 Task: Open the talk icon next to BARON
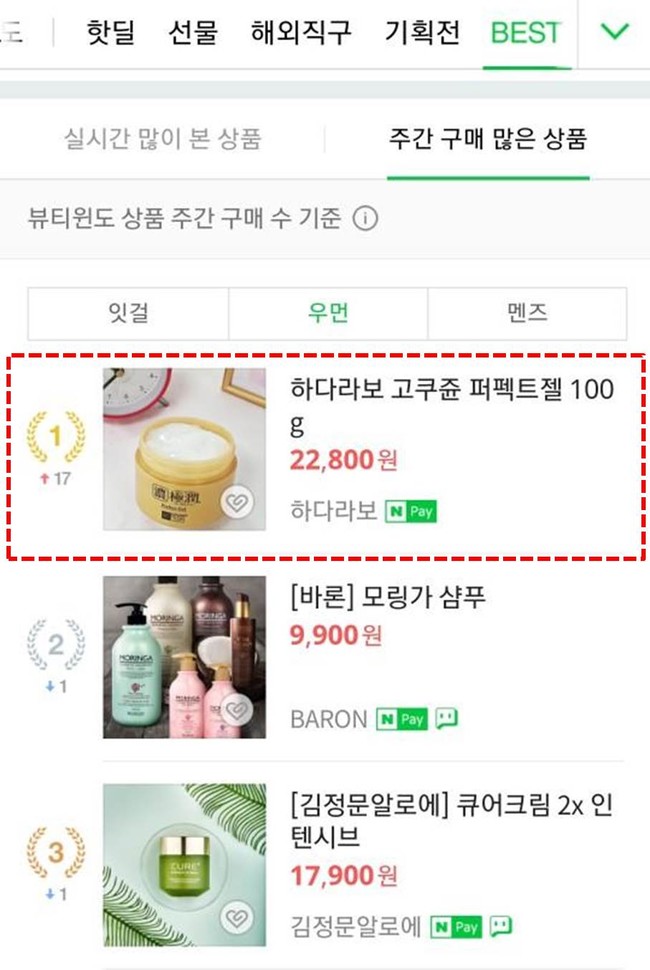446,719
